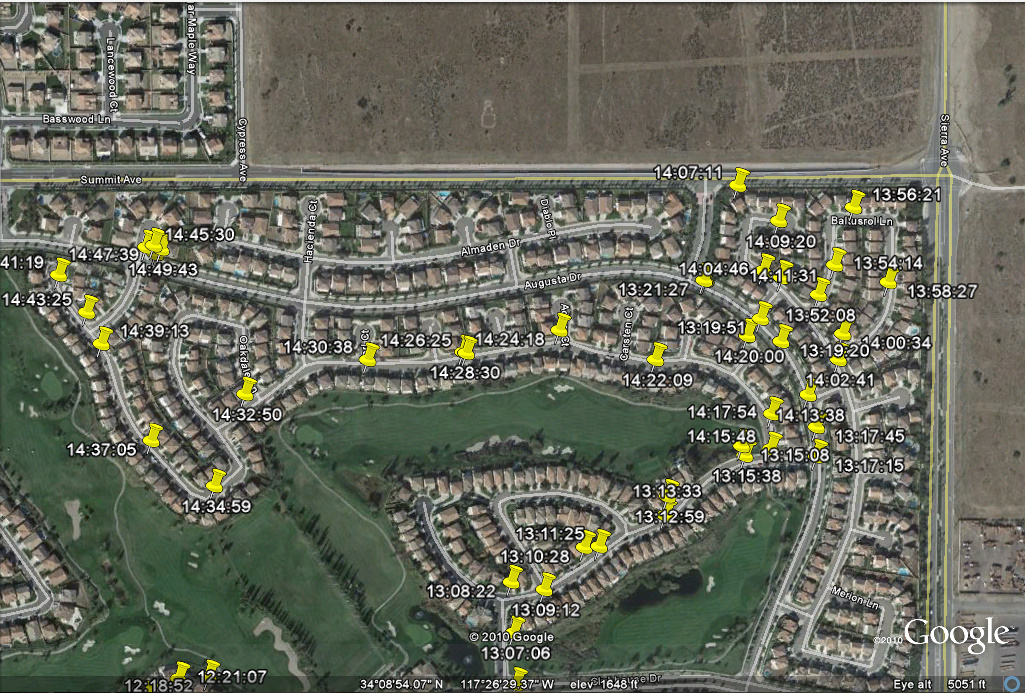The image size is (1025, 693).
Task: Tap the 14:22:09 placemark pin
Action: 657,354
